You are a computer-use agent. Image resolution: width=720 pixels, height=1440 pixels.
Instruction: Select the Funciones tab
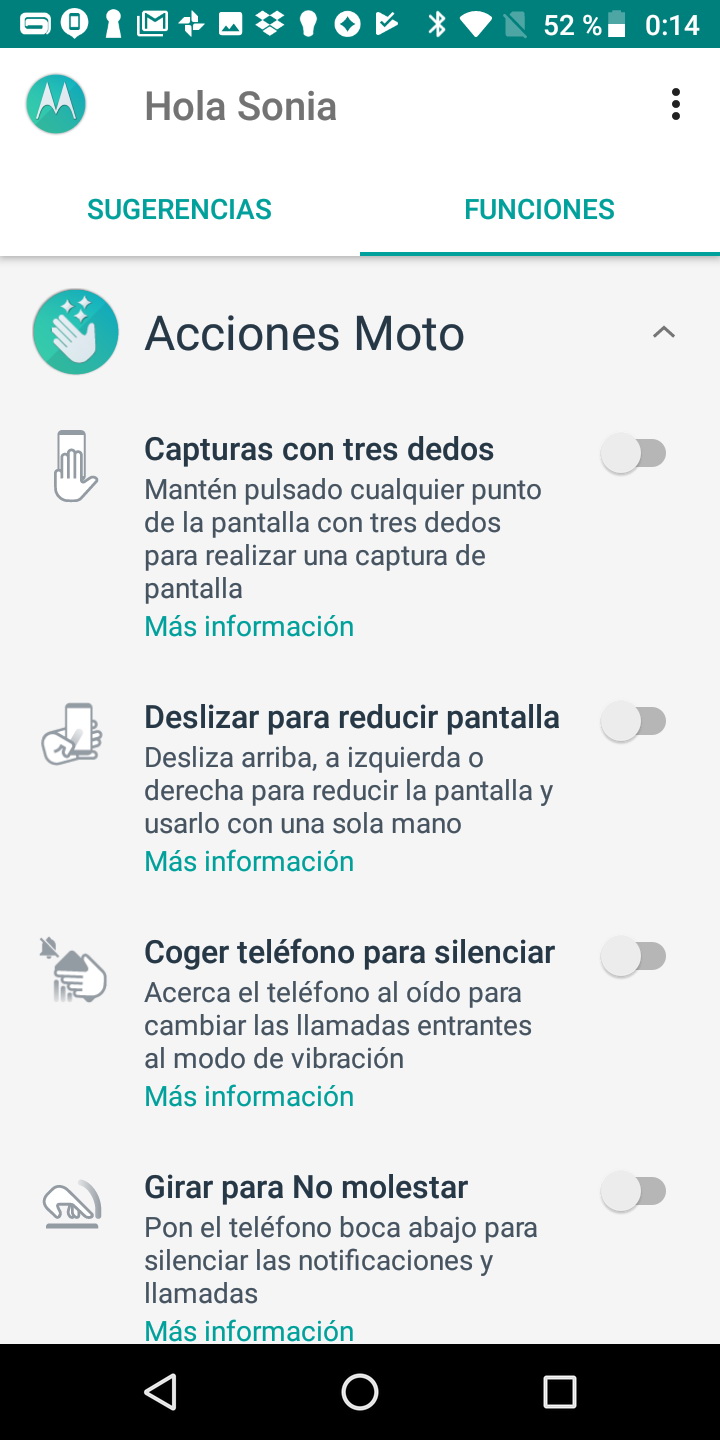coord(540,209)
